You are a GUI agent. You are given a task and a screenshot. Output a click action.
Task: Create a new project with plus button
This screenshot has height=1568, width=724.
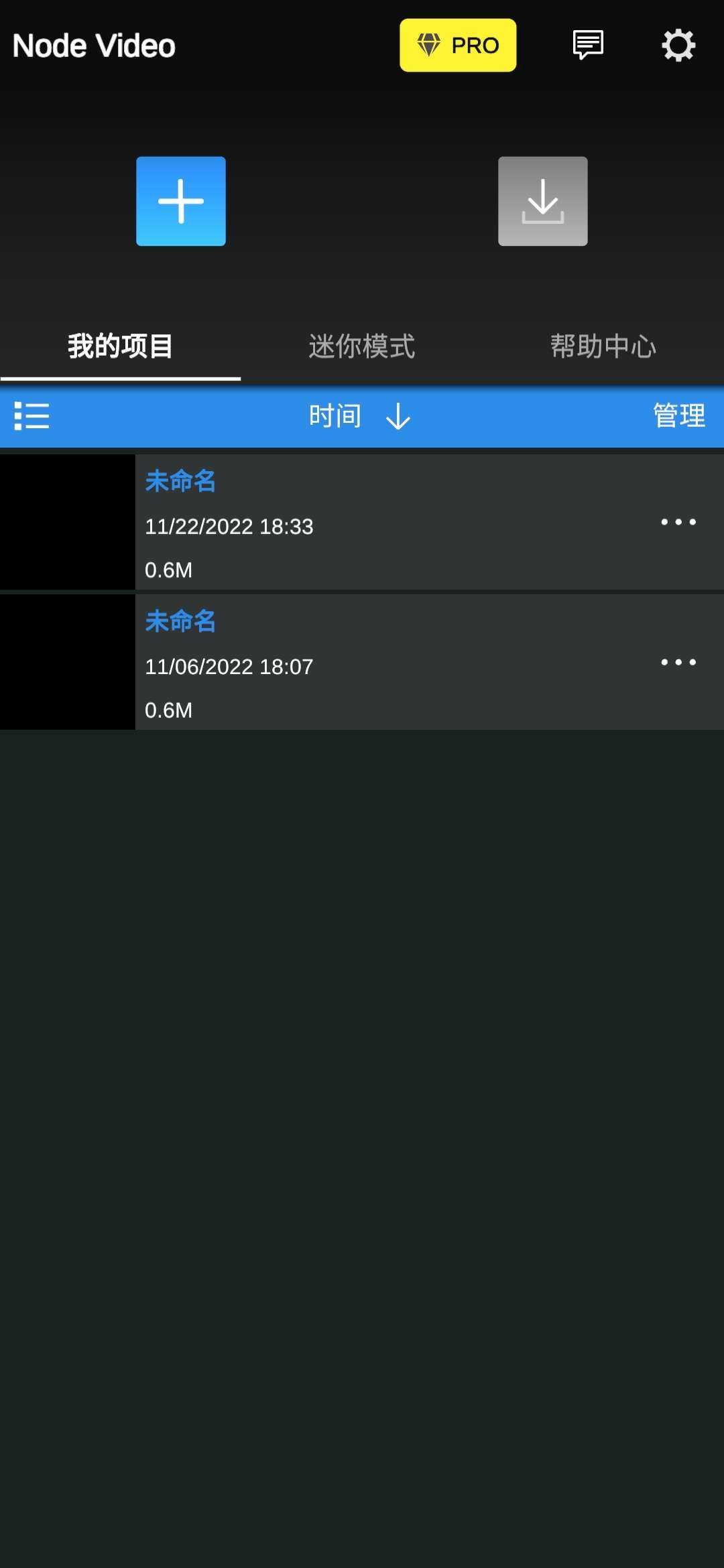coord(181,201)
